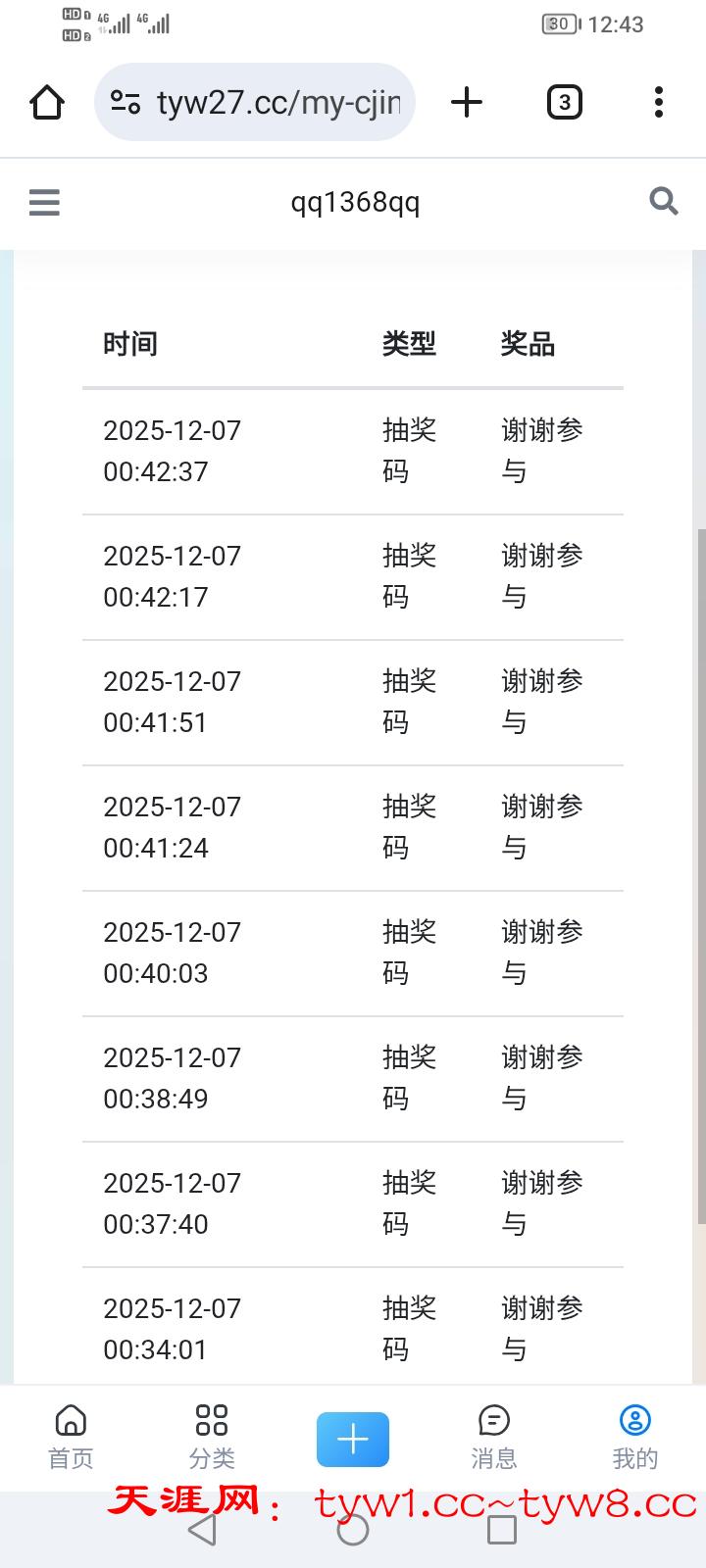The width and height of the screenshot is (706, 1568).
Task: Open the site search
Action: point(664,201)
